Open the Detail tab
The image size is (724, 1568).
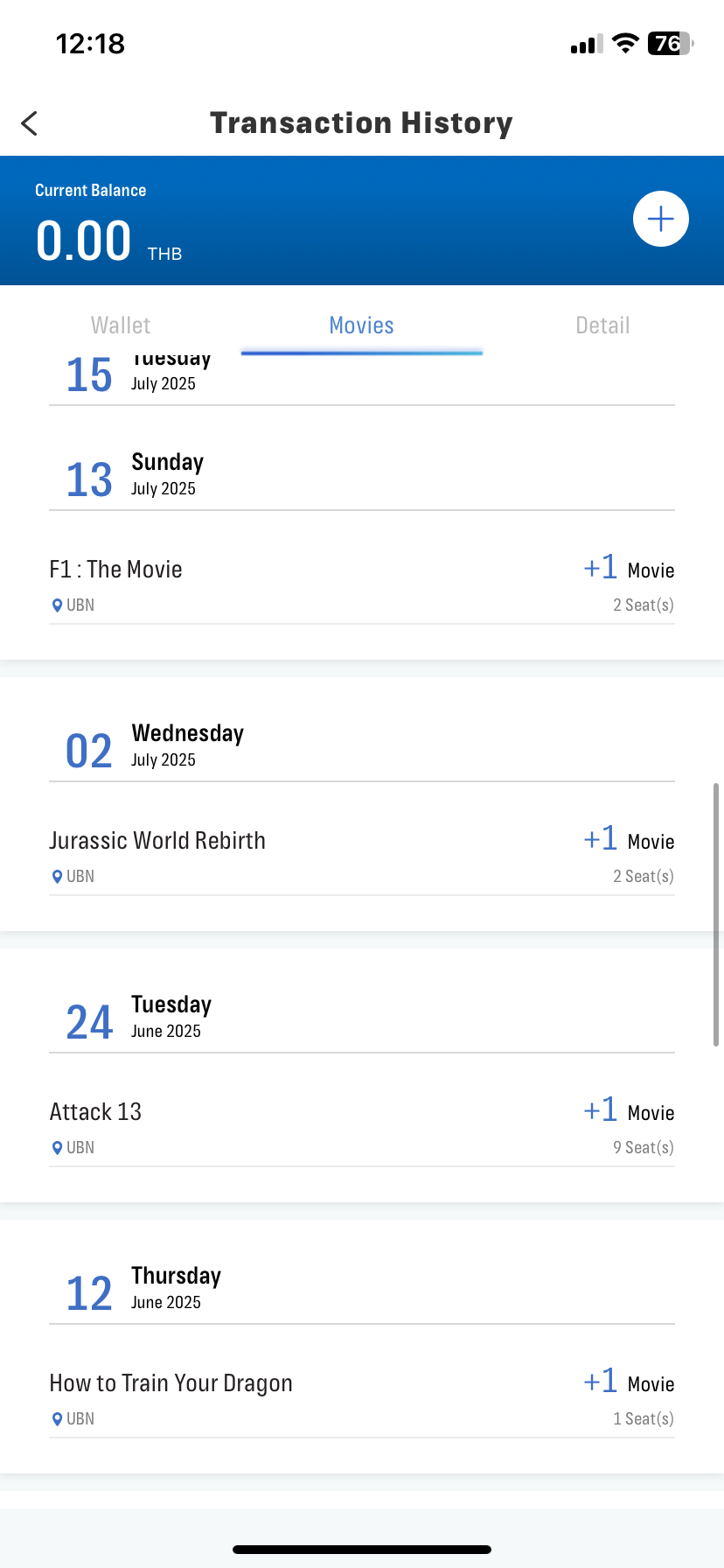pyautogui.click(x=602, y=325)
